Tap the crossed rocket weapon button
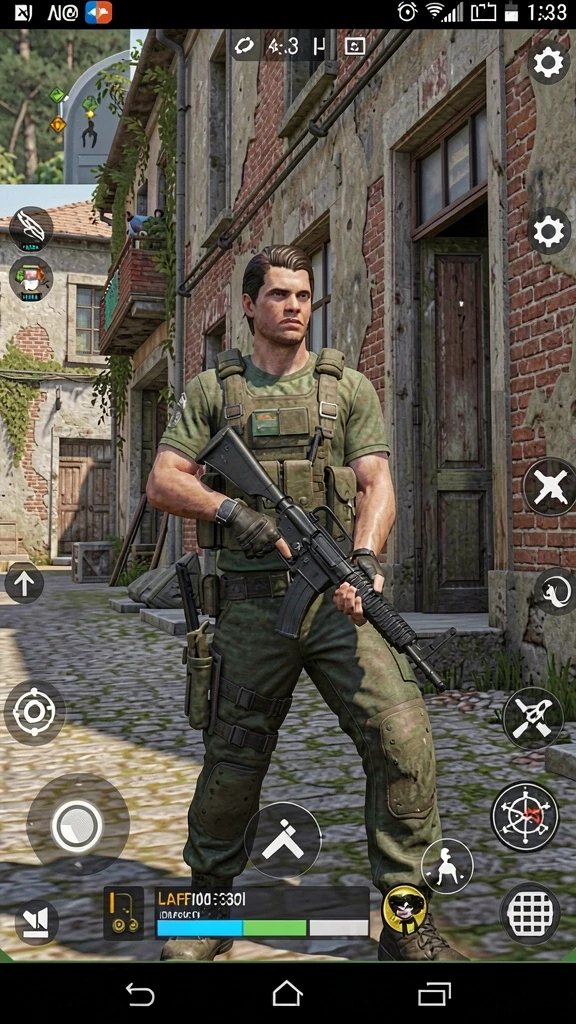This screenshot has height=1024, width=576. [x=533, y=718]
